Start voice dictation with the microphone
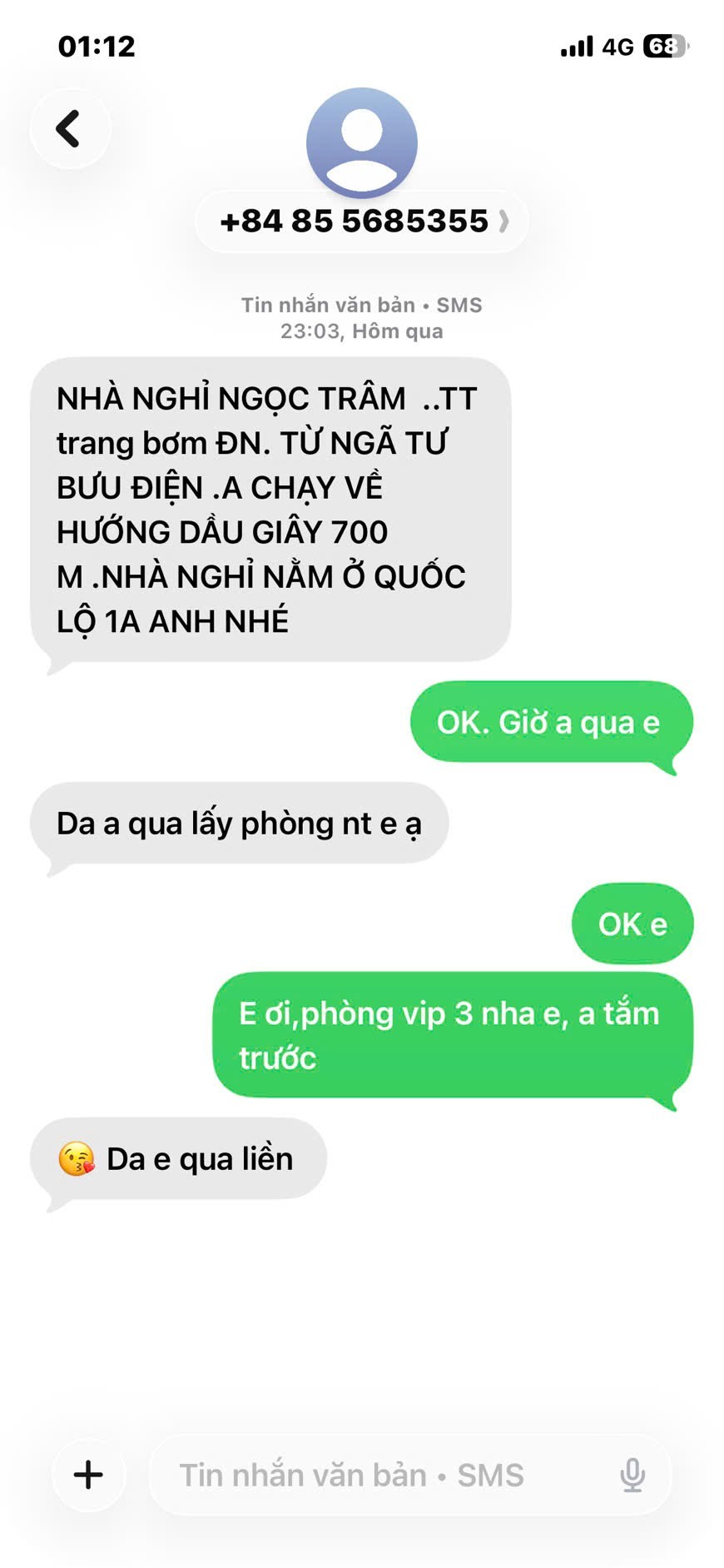724x1568 pixels. (632, 1475)
